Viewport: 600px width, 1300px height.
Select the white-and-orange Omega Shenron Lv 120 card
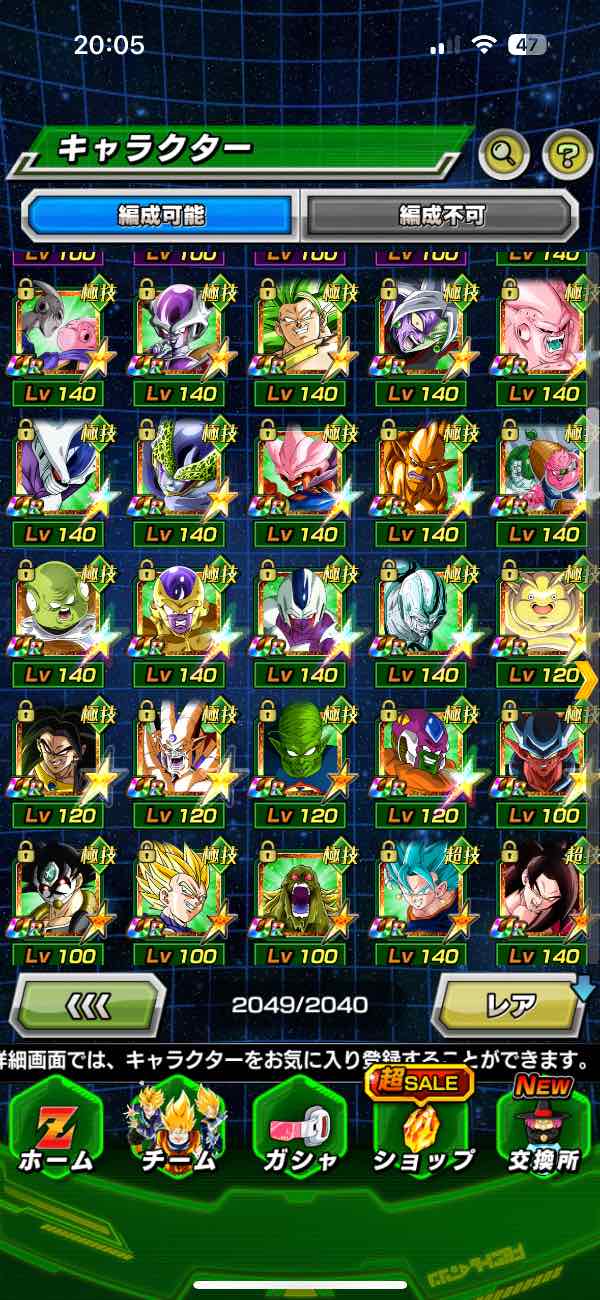[x=180, y=750]
